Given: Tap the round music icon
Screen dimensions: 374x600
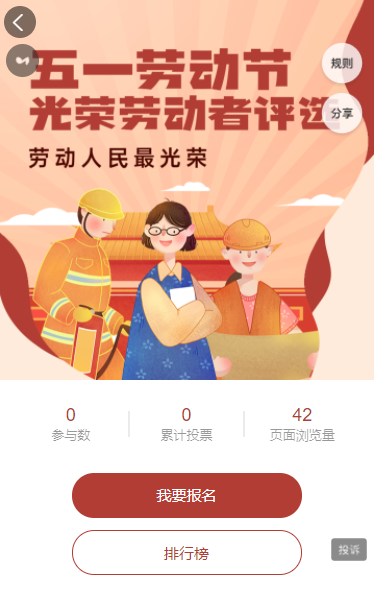Looking at the screenshot, I should [x=22, y=60].
